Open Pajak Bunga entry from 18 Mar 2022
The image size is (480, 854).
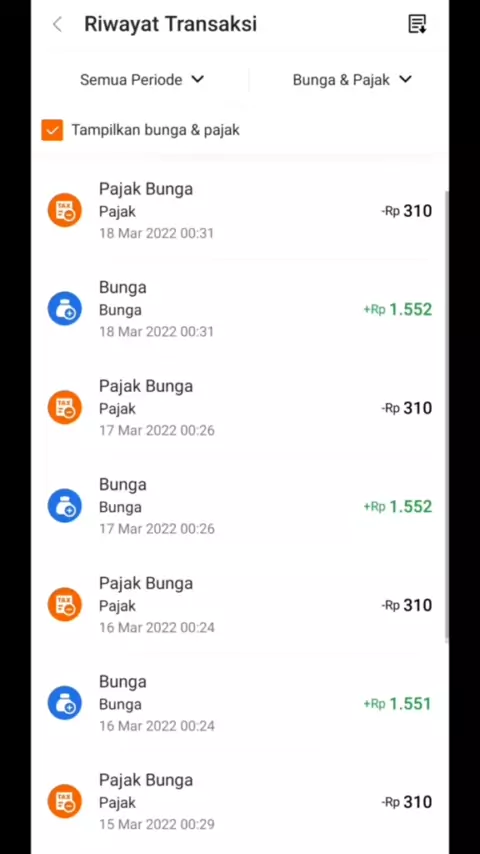[x=240, y=211]
